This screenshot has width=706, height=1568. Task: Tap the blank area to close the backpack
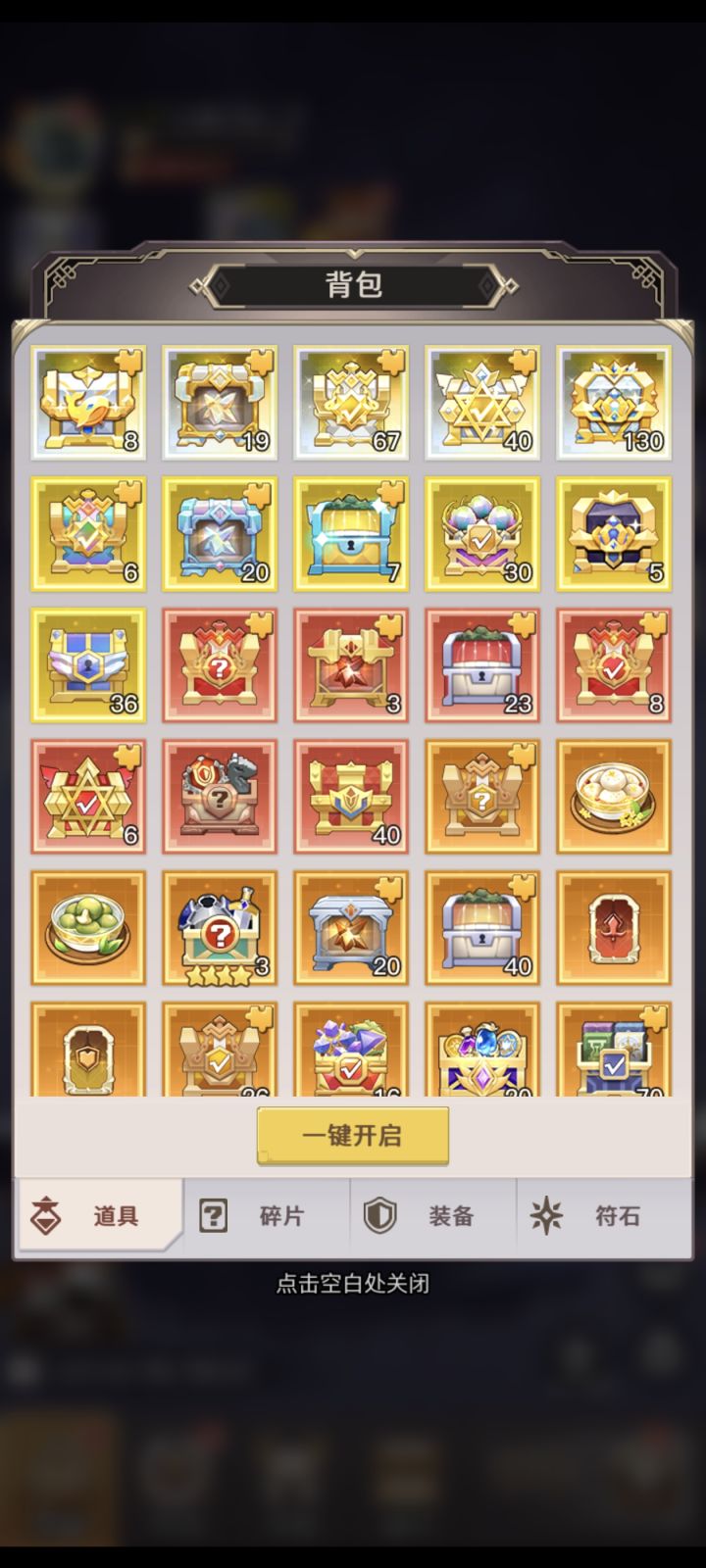(353, 1421)
